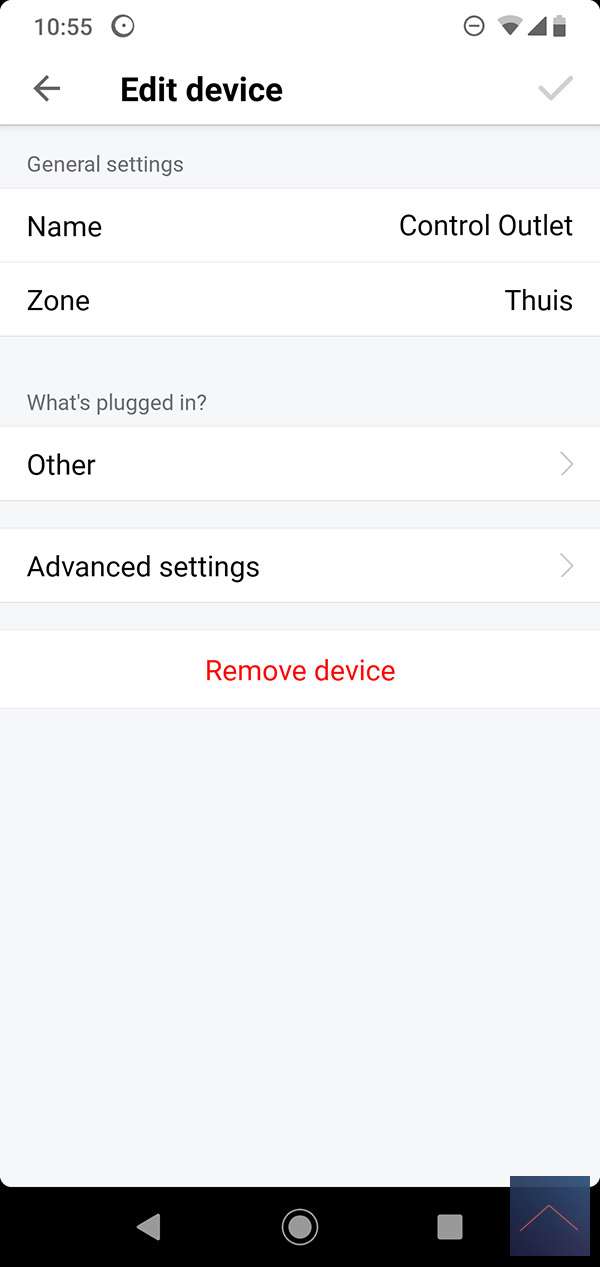Go back from Edit device
This screenshot has width=600, height=1267.
coord(47,89)
